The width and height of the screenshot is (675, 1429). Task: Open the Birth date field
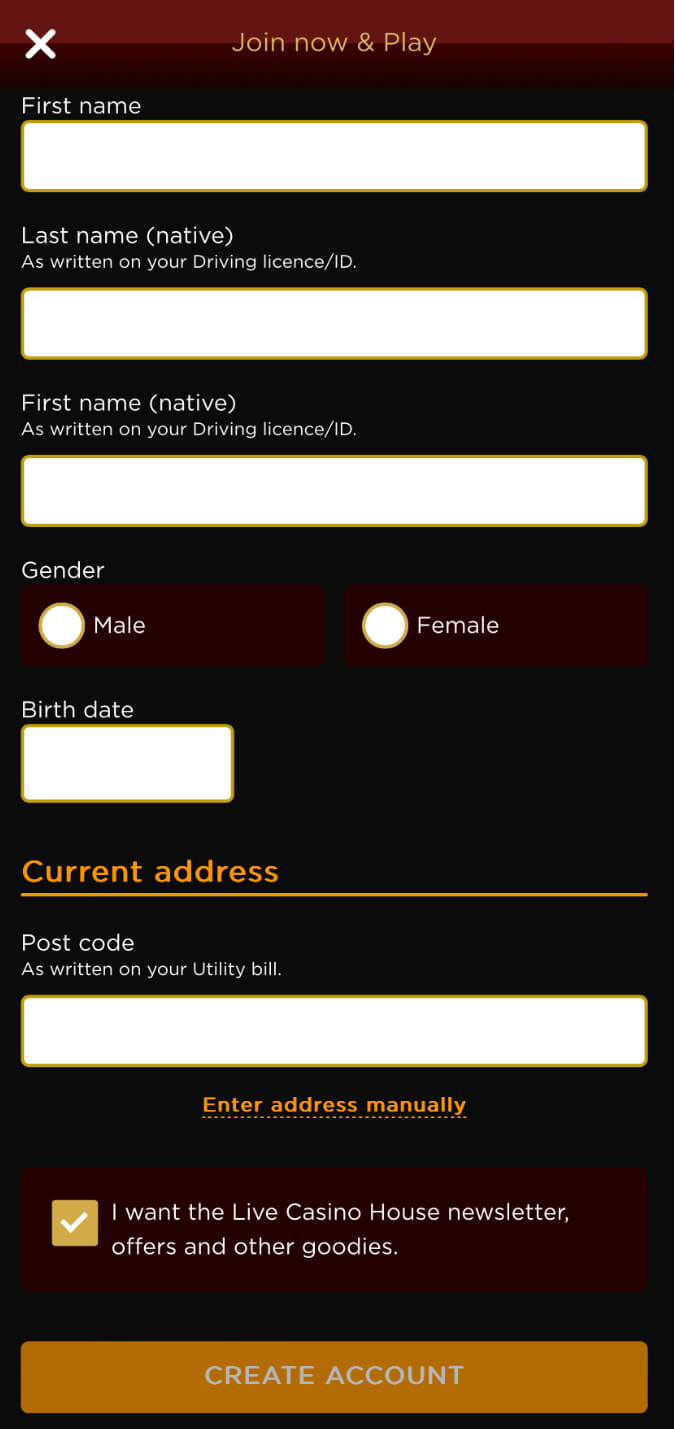pos(127,763)
